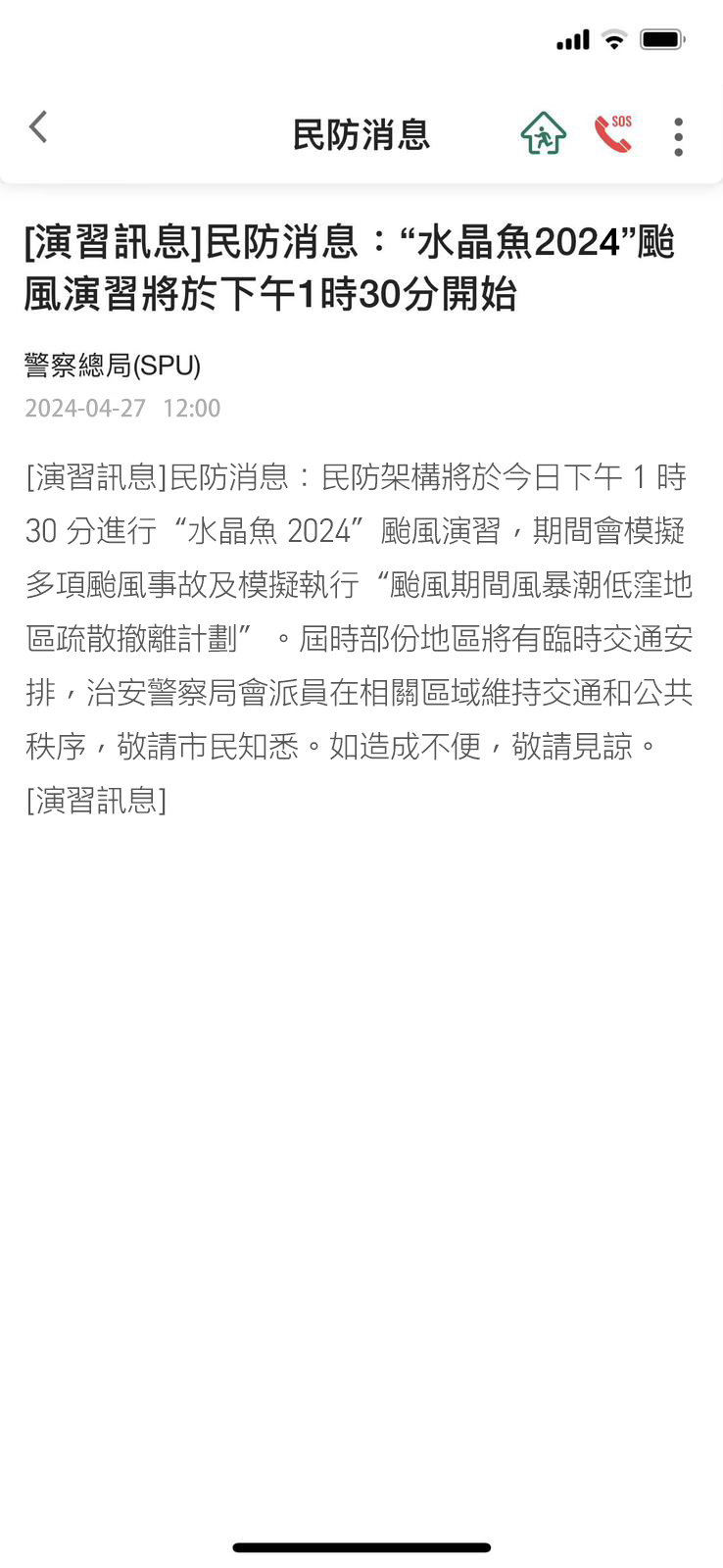Tap the red SOS emergency call icon
Image resolution: width=723 pixels, height=1568 pixels.
614,134
